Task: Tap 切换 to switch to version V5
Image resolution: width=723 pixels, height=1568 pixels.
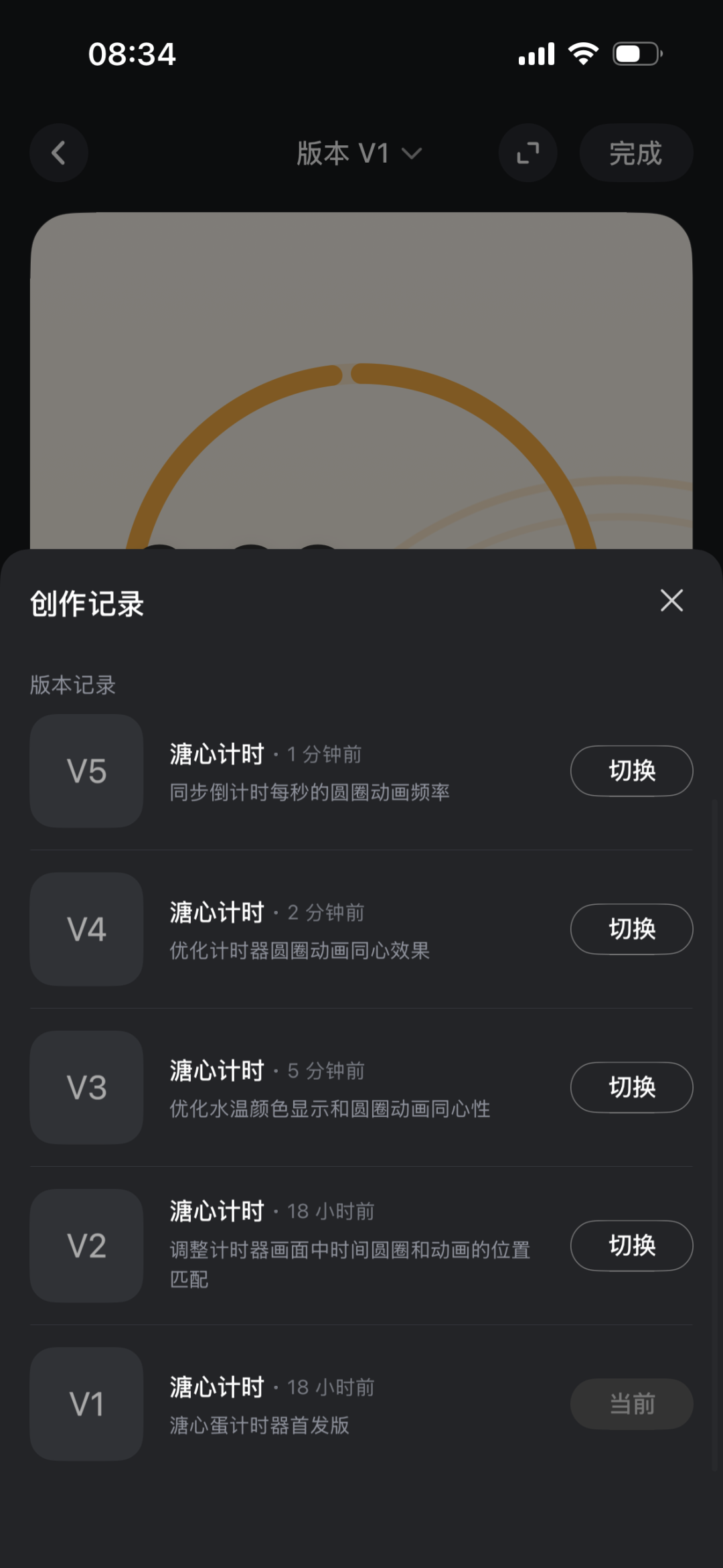Action: [x=631, y=771]
